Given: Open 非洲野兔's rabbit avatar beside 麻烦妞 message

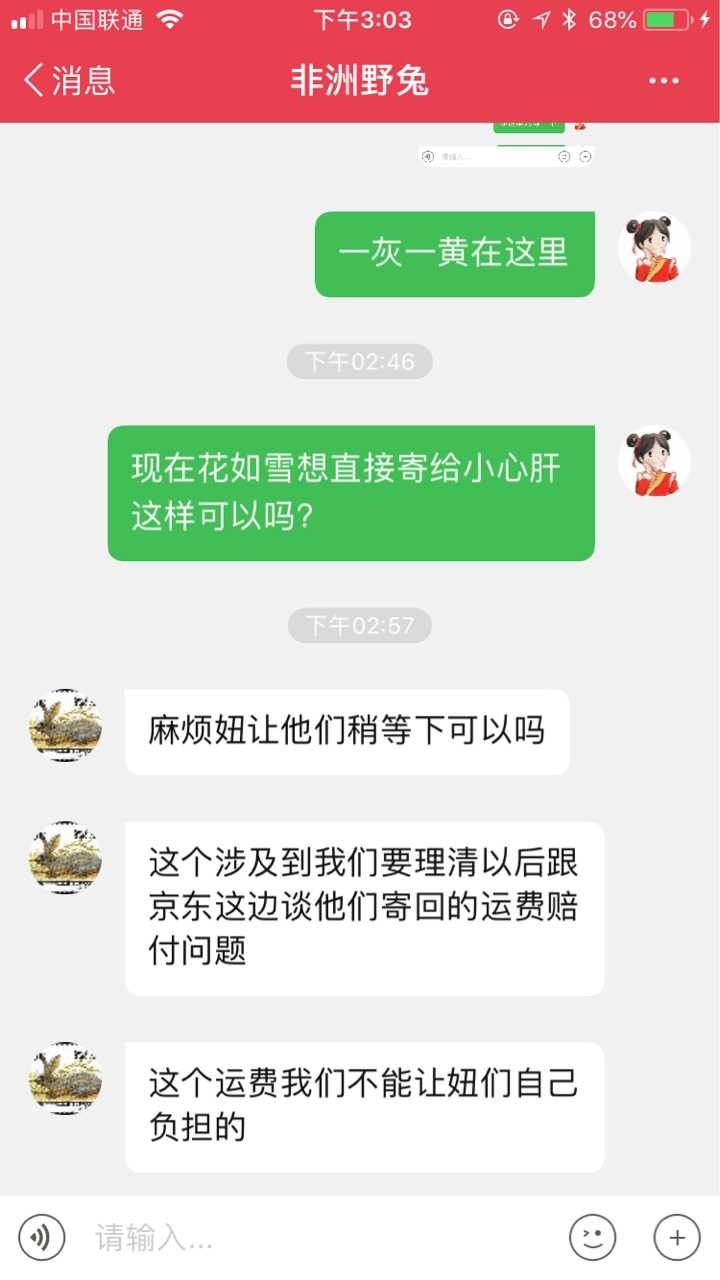Looking at the screenshot, I should 65,725.
